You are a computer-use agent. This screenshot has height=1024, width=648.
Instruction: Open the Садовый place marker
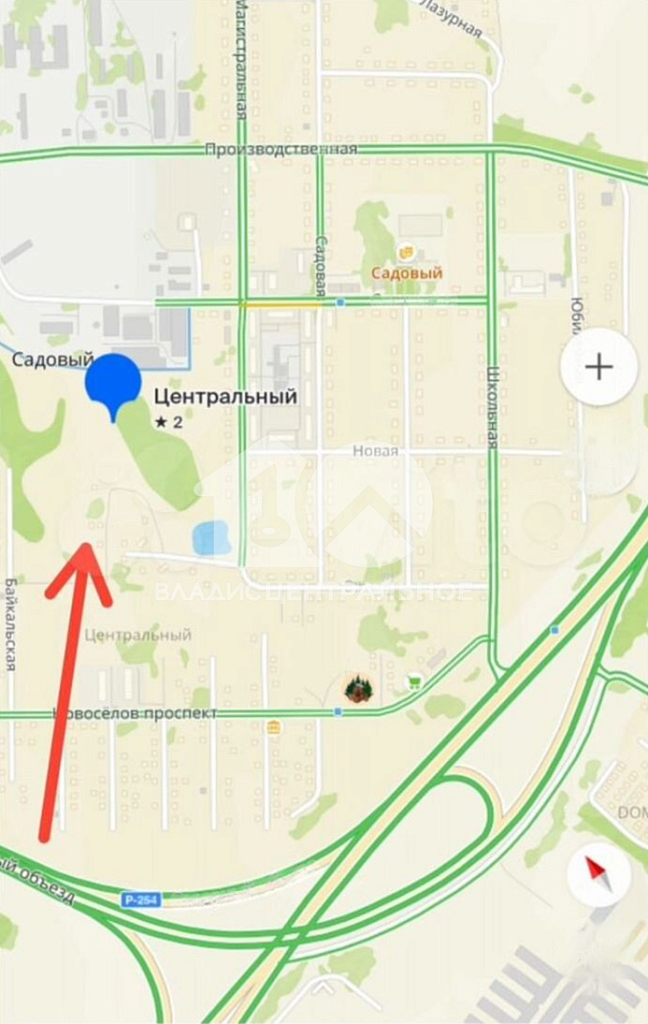point(406,253)
